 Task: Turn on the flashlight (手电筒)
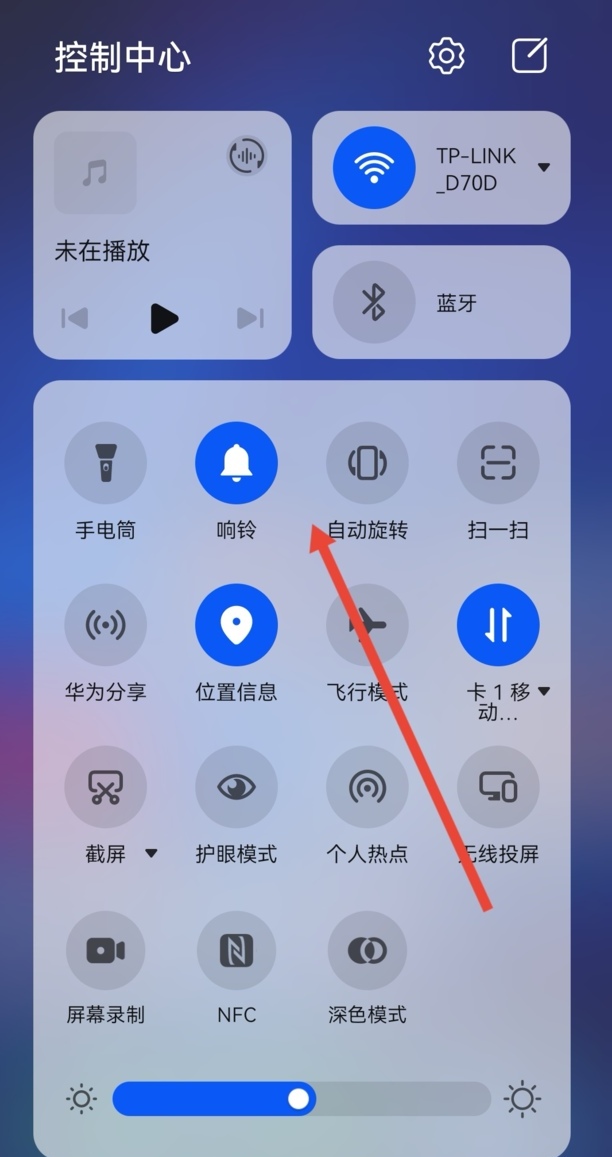tap(105, 463)
